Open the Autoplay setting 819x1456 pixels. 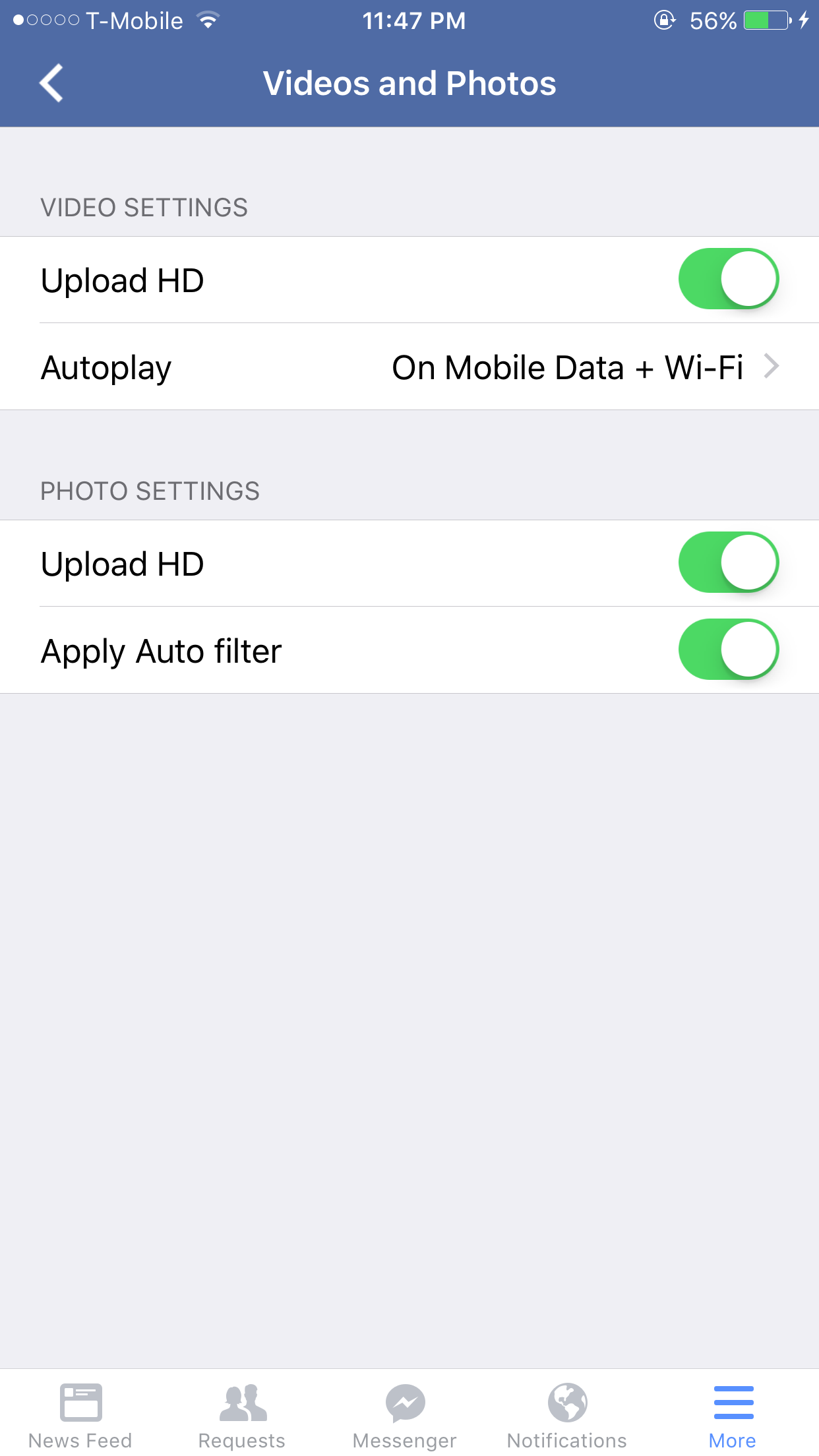(x=409, y=367)
